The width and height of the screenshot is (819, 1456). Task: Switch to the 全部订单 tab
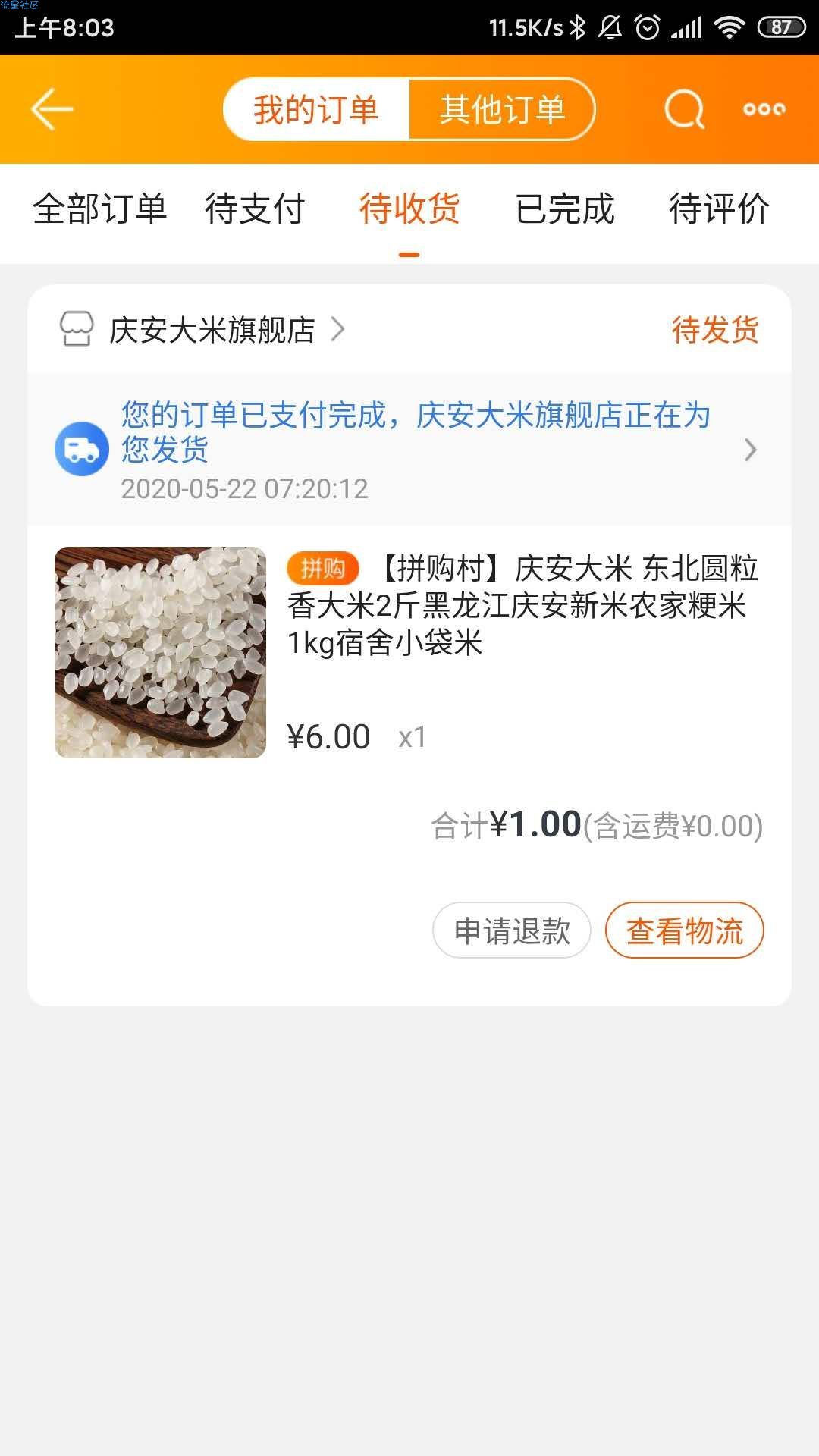pos(99,209)
